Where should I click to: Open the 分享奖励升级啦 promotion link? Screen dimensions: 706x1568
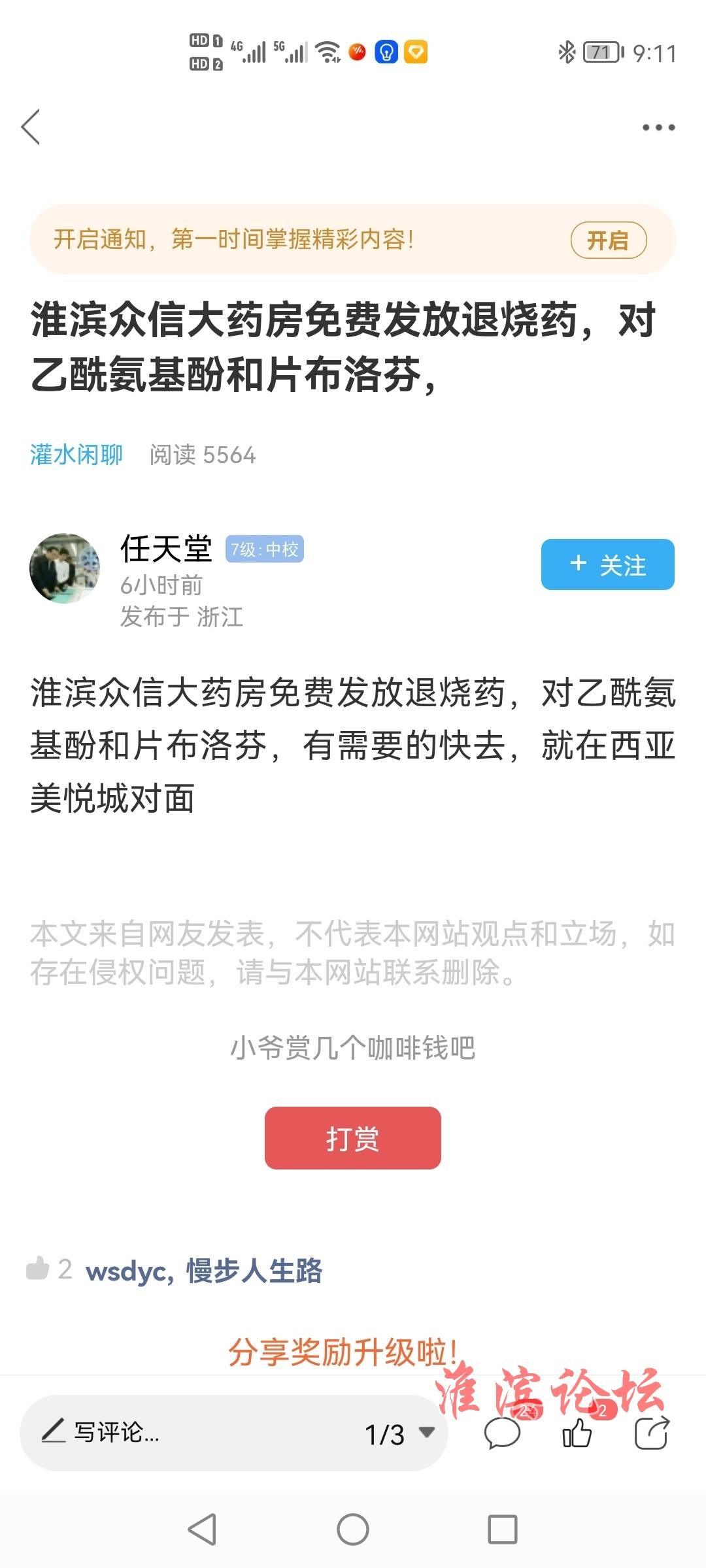[x=342, y=1352]
